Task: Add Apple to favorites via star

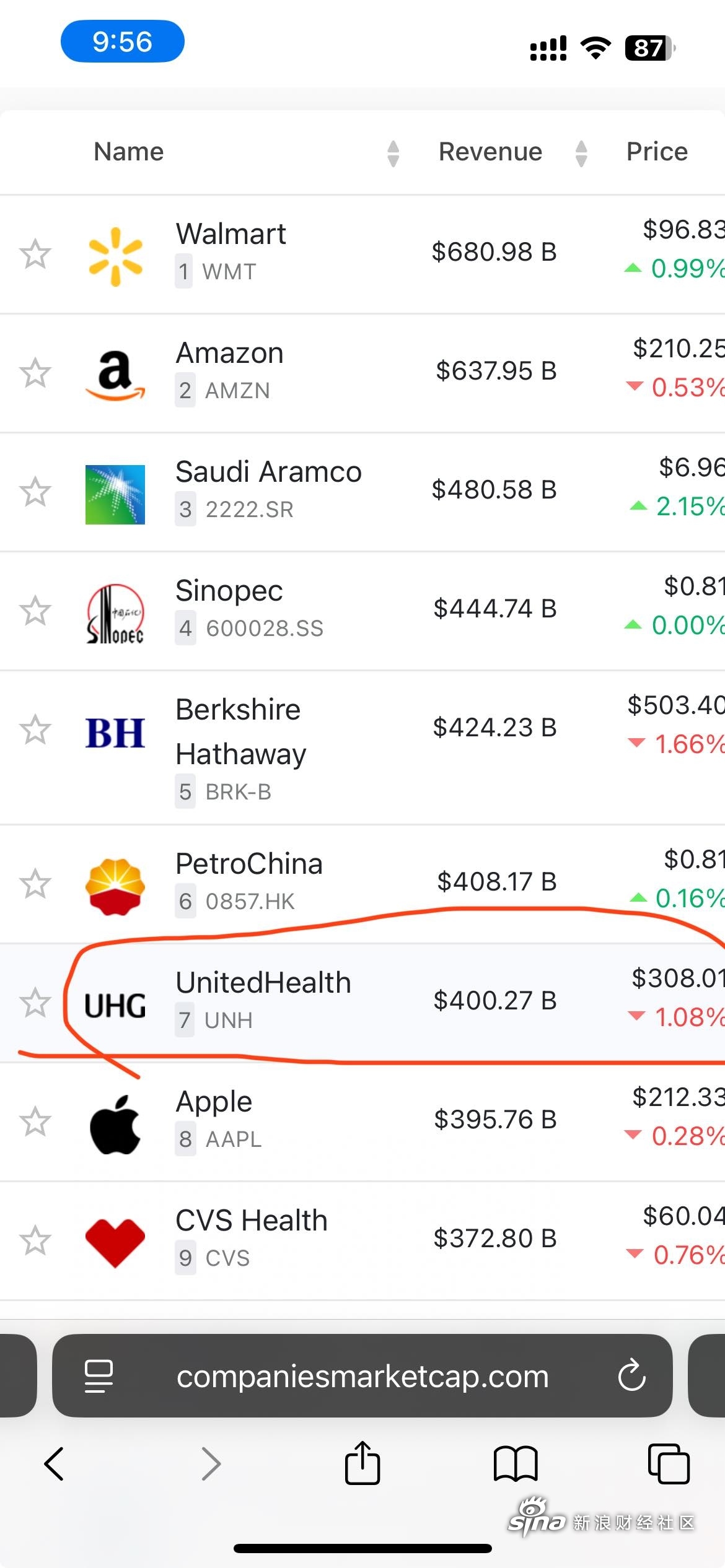Action: [x=35, y=1122]
